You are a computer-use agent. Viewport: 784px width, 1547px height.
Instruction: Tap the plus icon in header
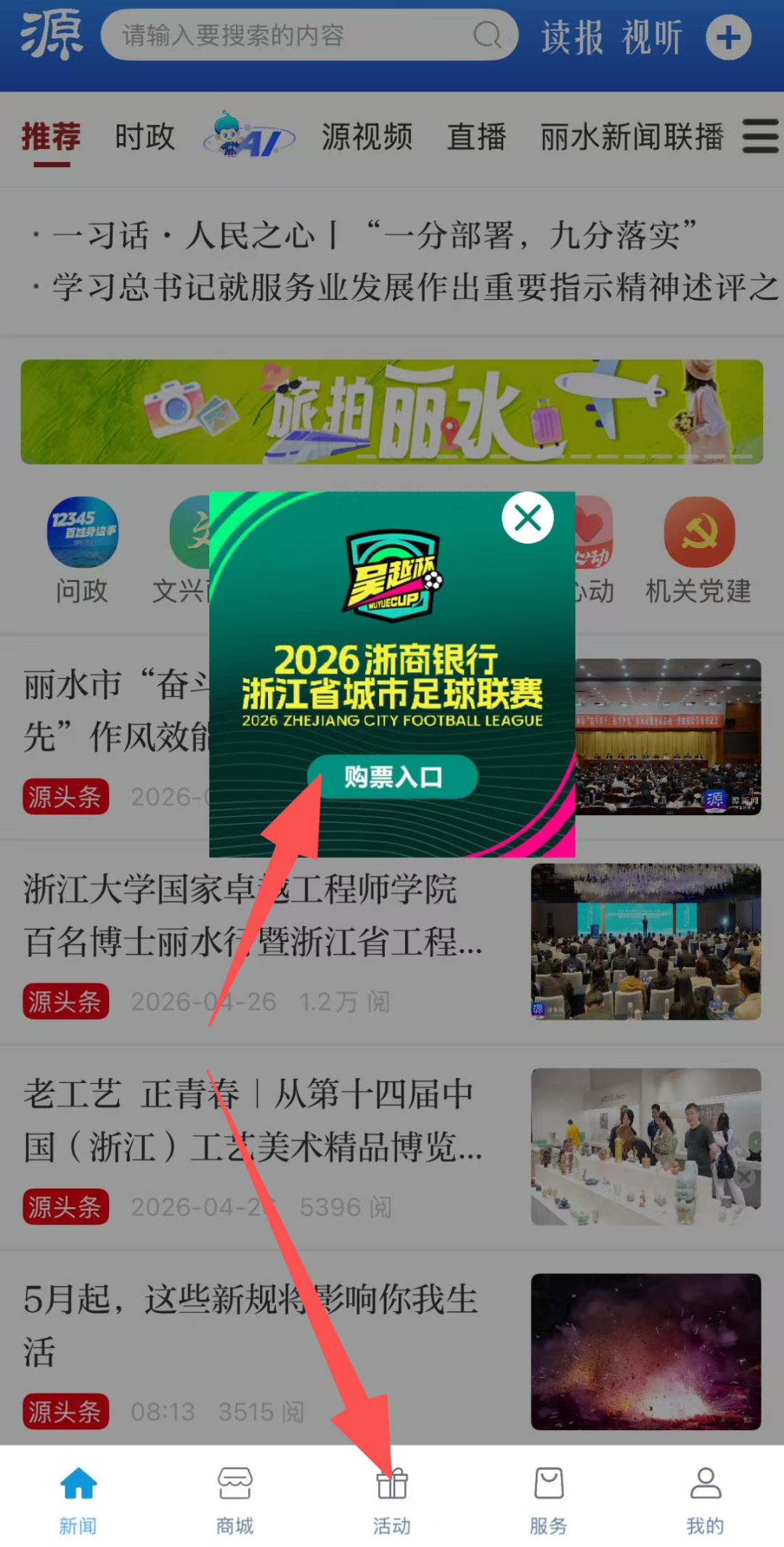tap(729, 37)
